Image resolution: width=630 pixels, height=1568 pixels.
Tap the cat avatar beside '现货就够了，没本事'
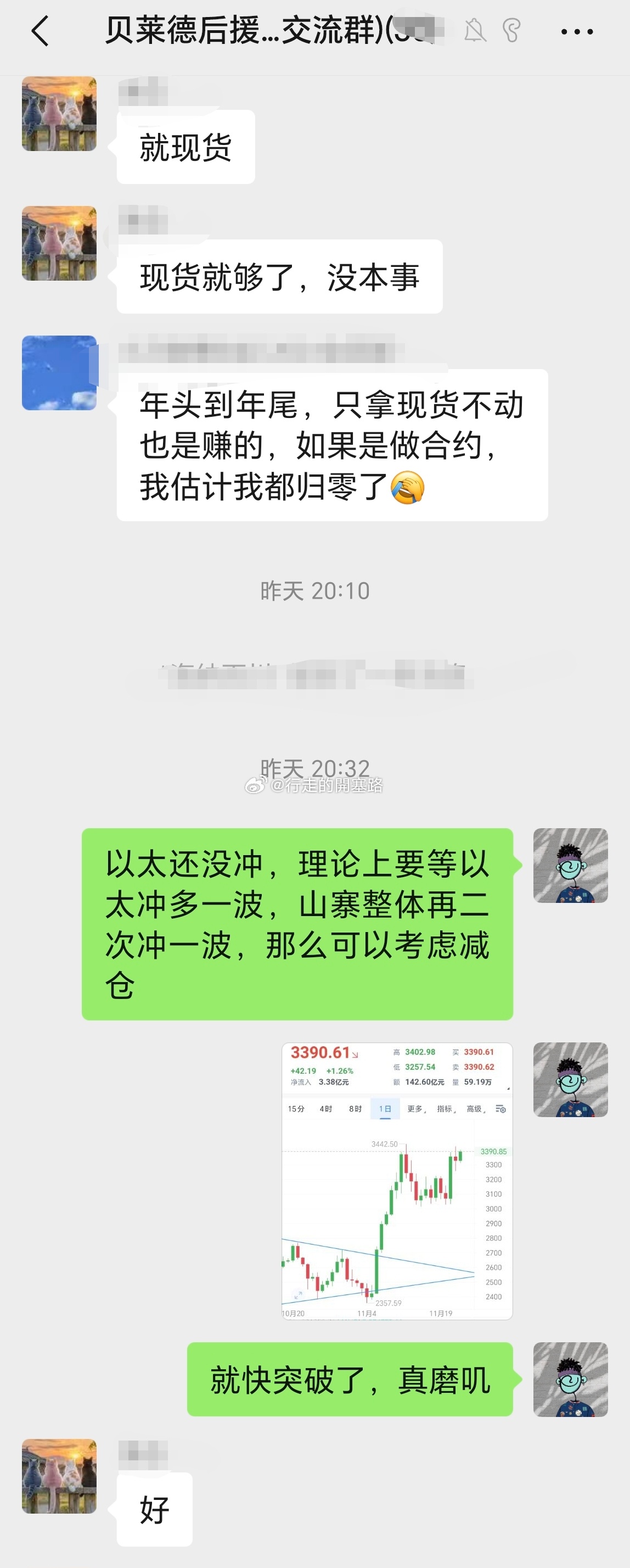click(x=59, y=243)
